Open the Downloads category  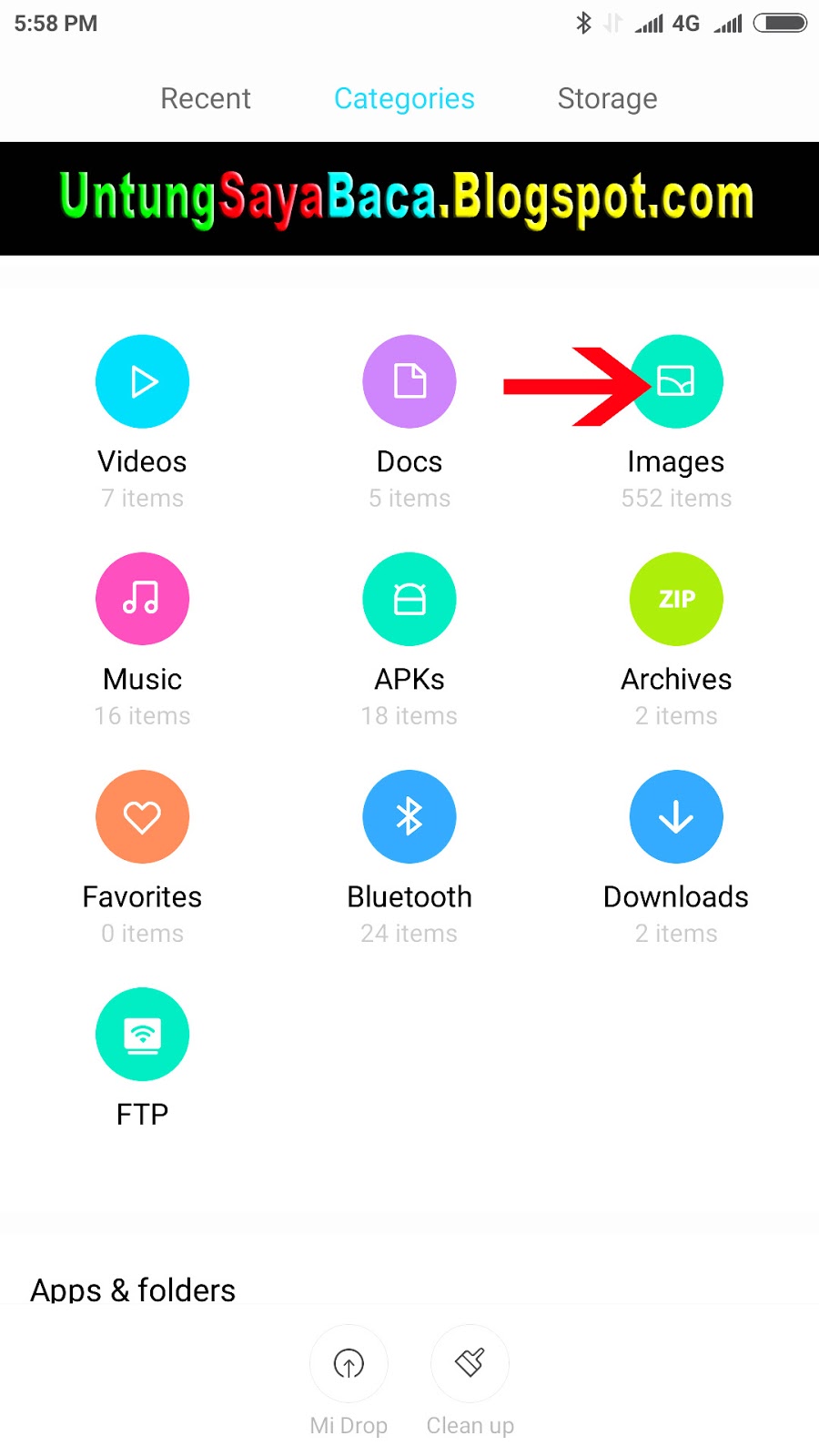coord(677,817)
